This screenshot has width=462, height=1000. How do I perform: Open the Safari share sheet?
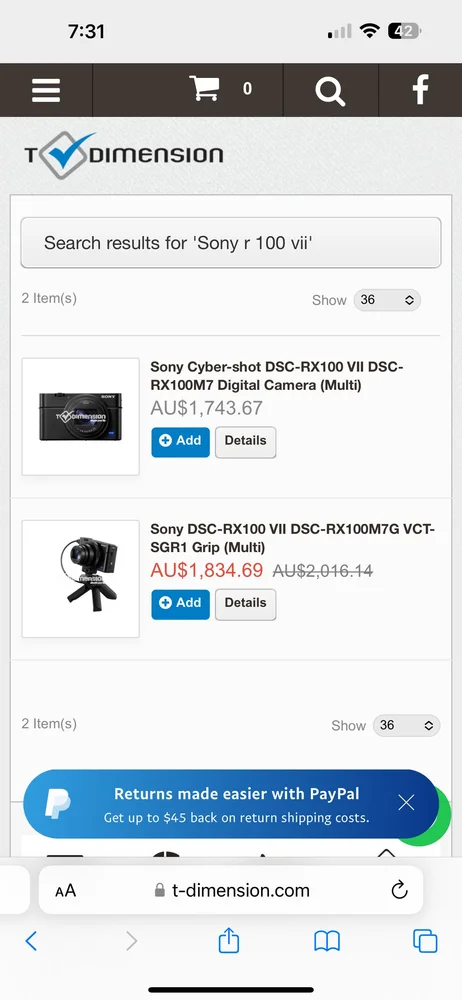228,941
